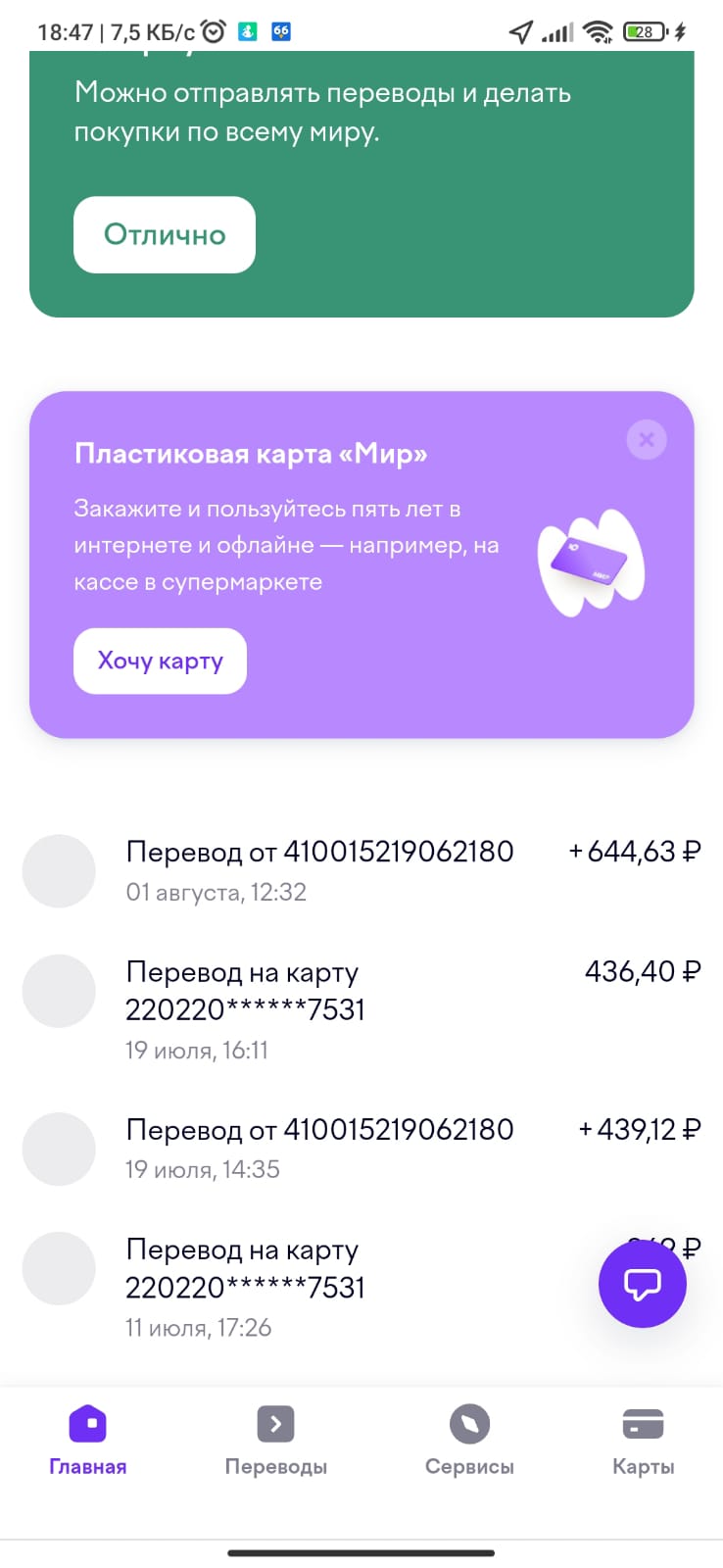Open the support chat floating button

643,1284
